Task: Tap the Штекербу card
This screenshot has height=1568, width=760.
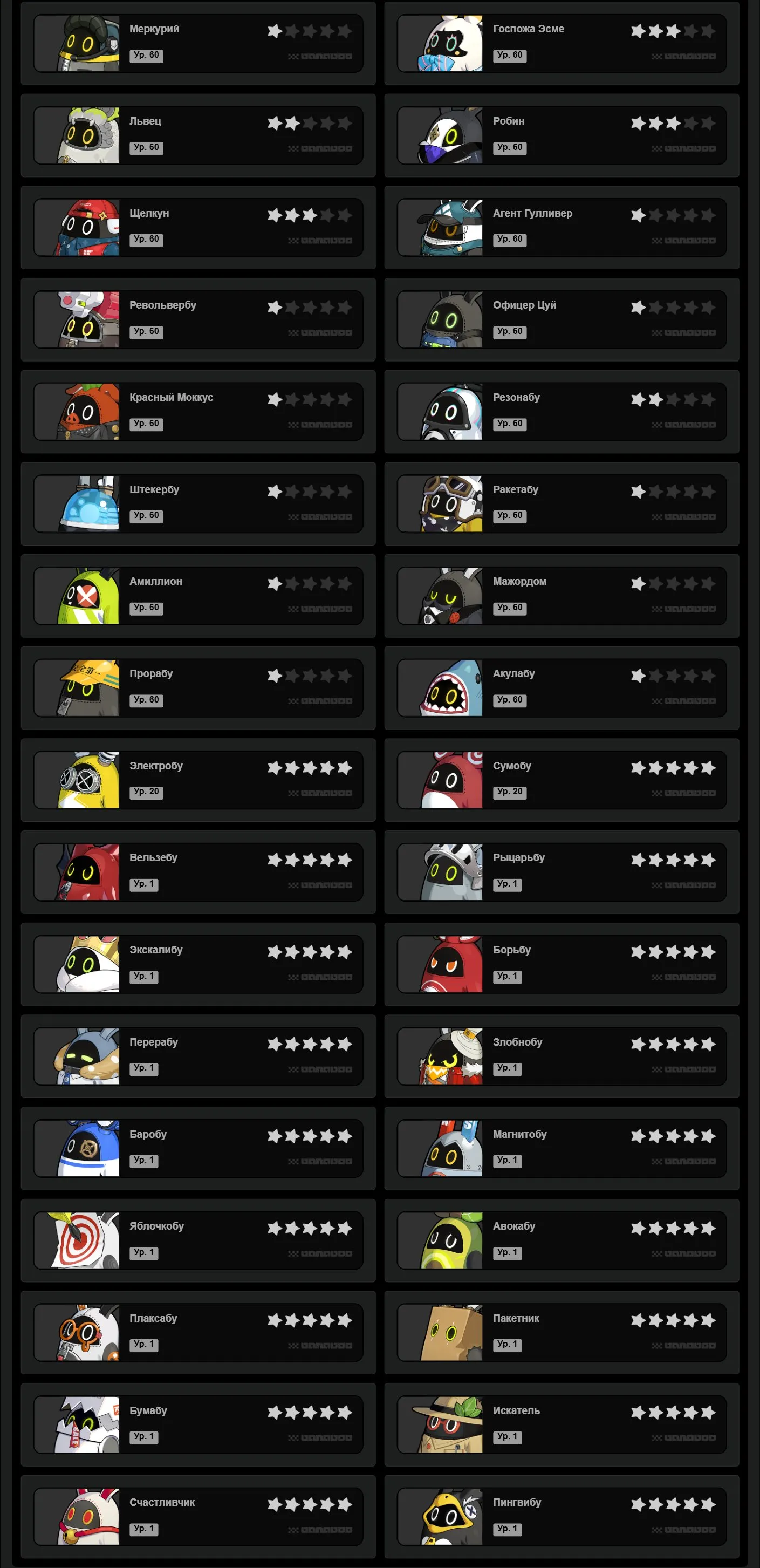Action: (x=198, y=504)
